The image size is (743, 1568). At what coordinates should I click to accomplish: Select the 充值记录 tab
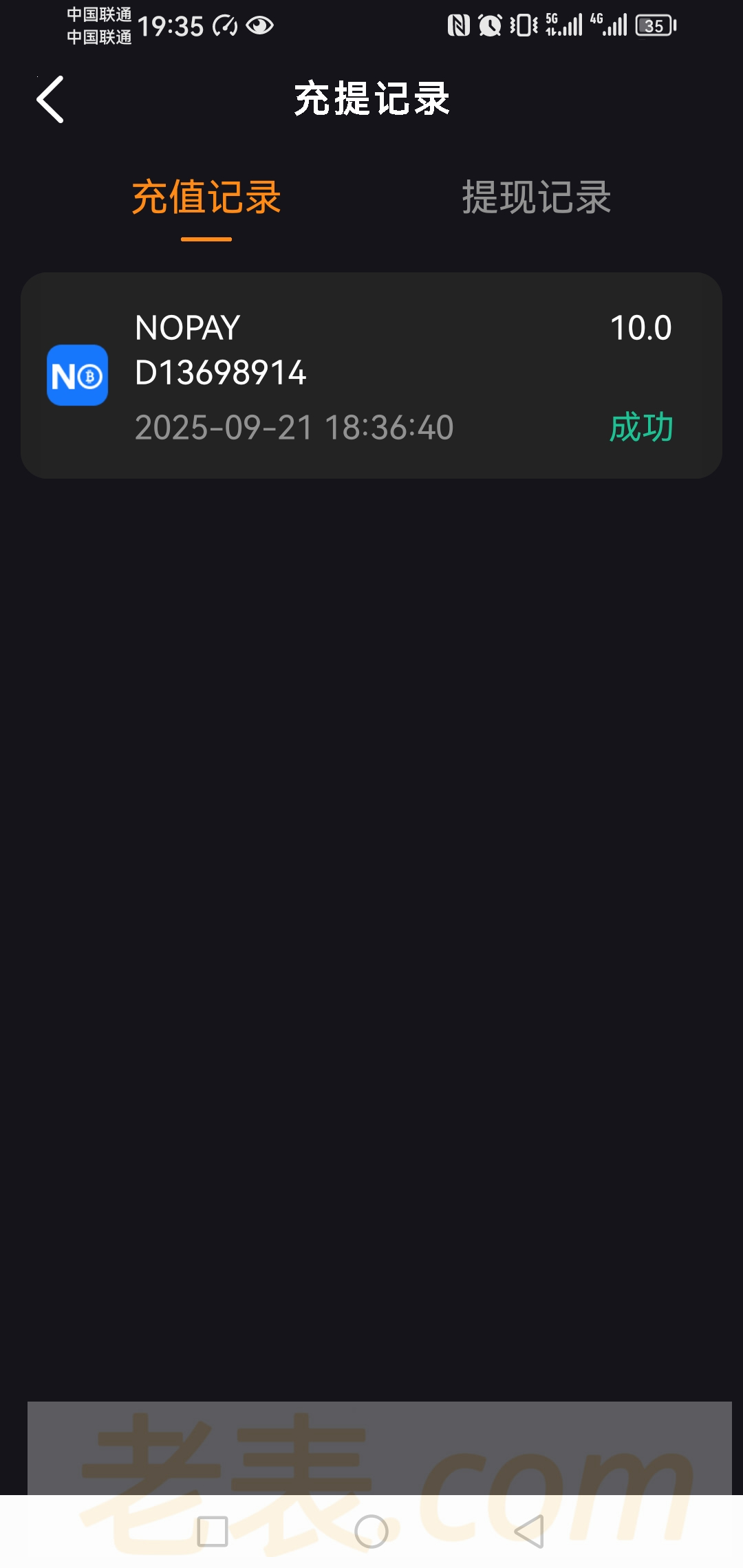point(206,198)
